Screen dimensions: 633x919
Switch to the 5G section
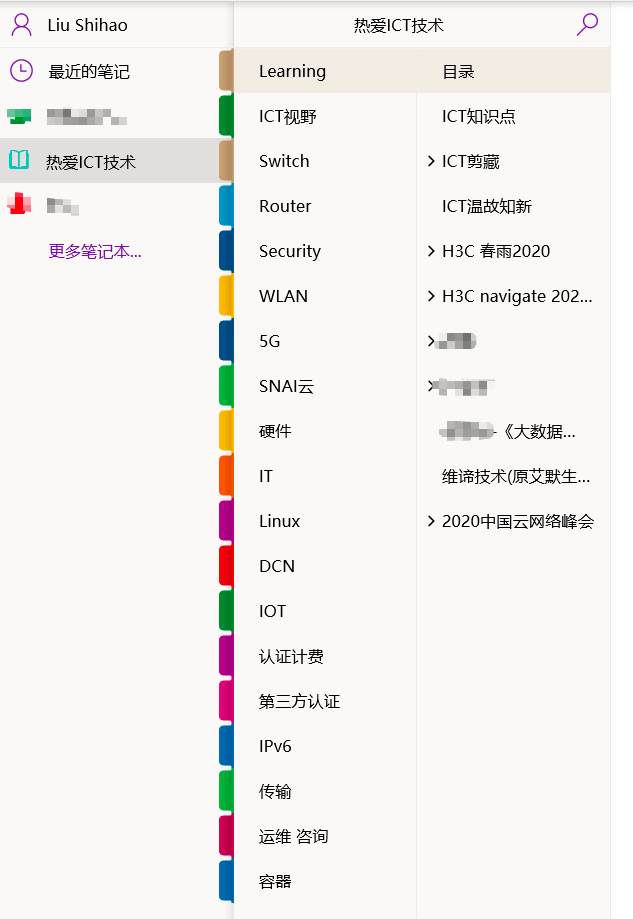(x=270, y=341)
